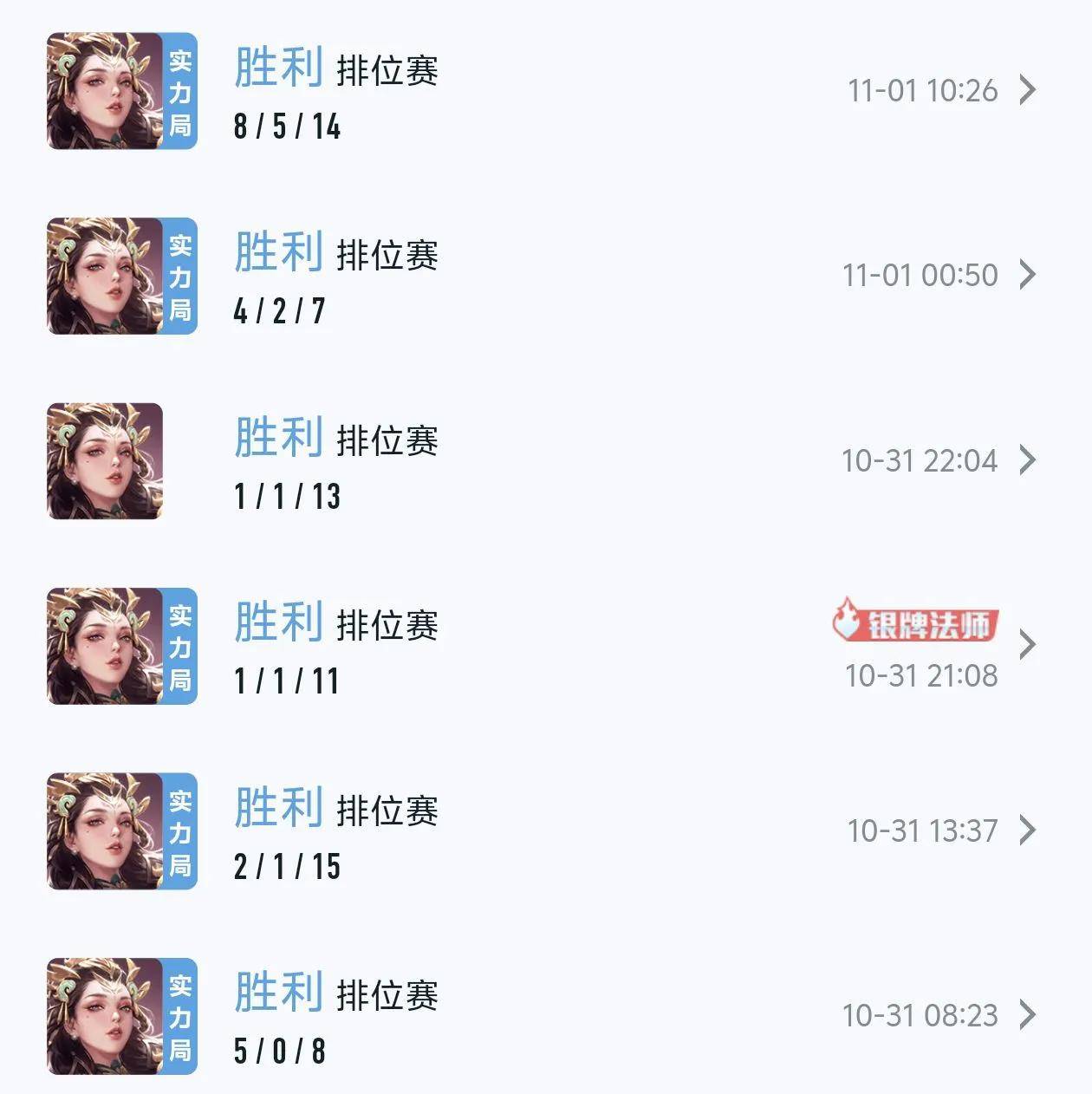Image resolution: width=1092 pixels, height=1094 pixels.
Task: Open the 4/2/7 match from 11-01 00:50
Action: point(1027,275)
